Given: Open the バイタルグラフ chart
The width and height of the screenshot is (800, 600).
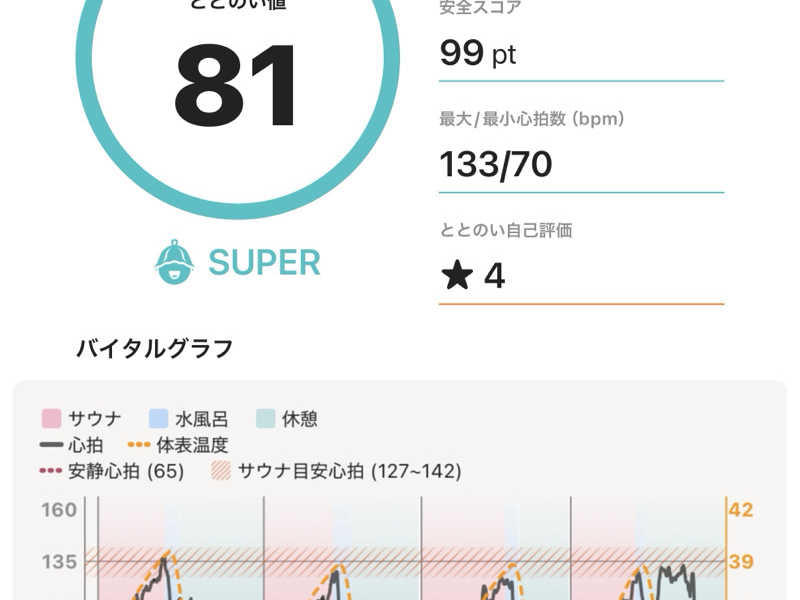Looking at the screenshot, I should point(400,490).
